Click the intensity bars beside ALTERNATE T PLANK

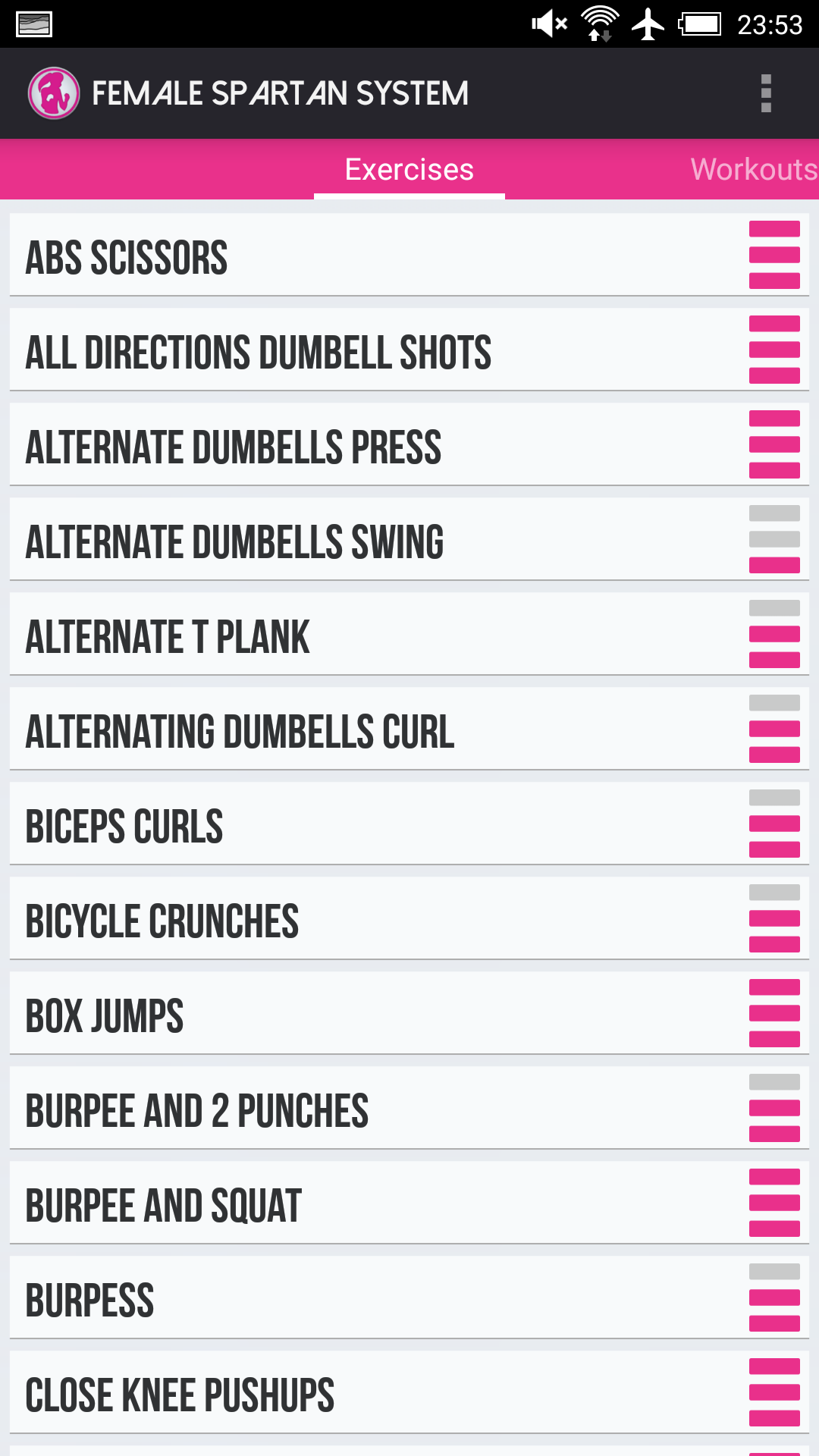click(x=774, y=634)
